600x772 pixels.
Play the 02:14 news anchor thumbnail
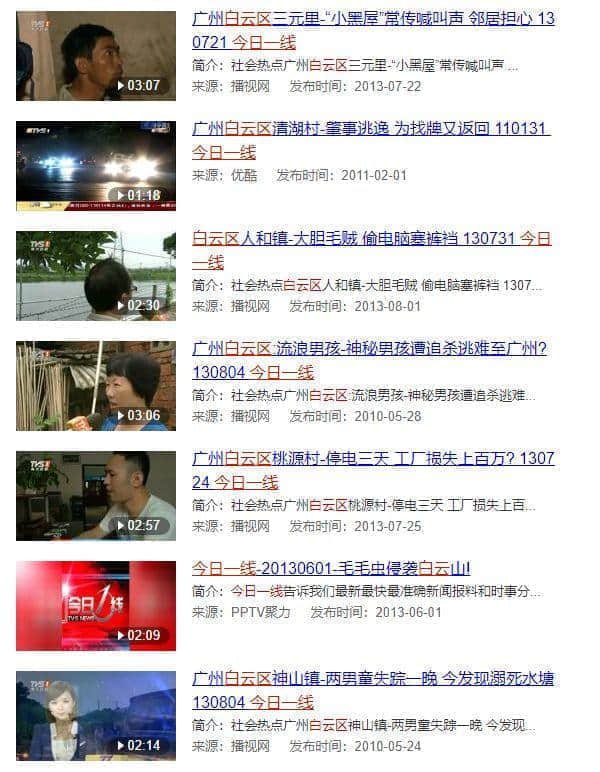(96, 716)
